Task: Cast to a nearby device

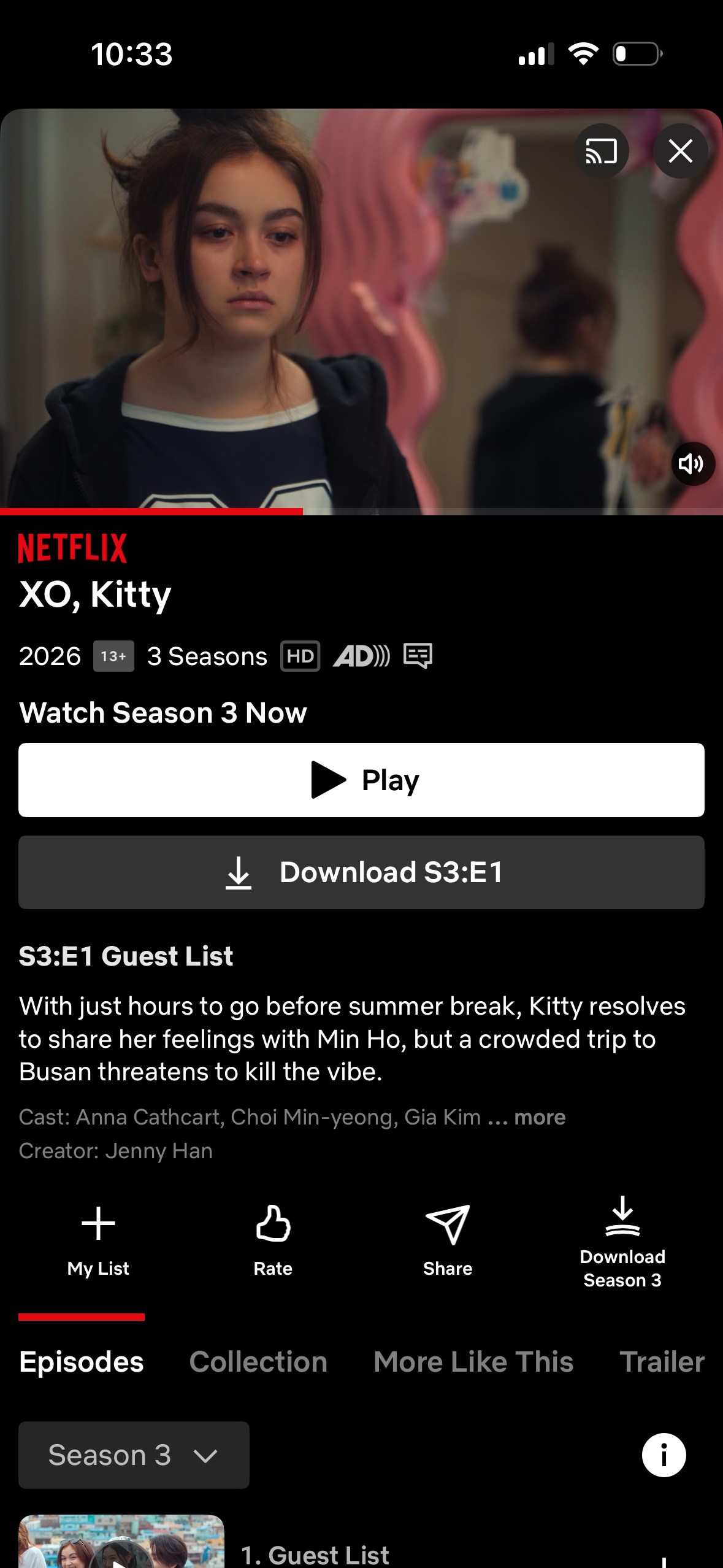Action: (x=601, y=151)
